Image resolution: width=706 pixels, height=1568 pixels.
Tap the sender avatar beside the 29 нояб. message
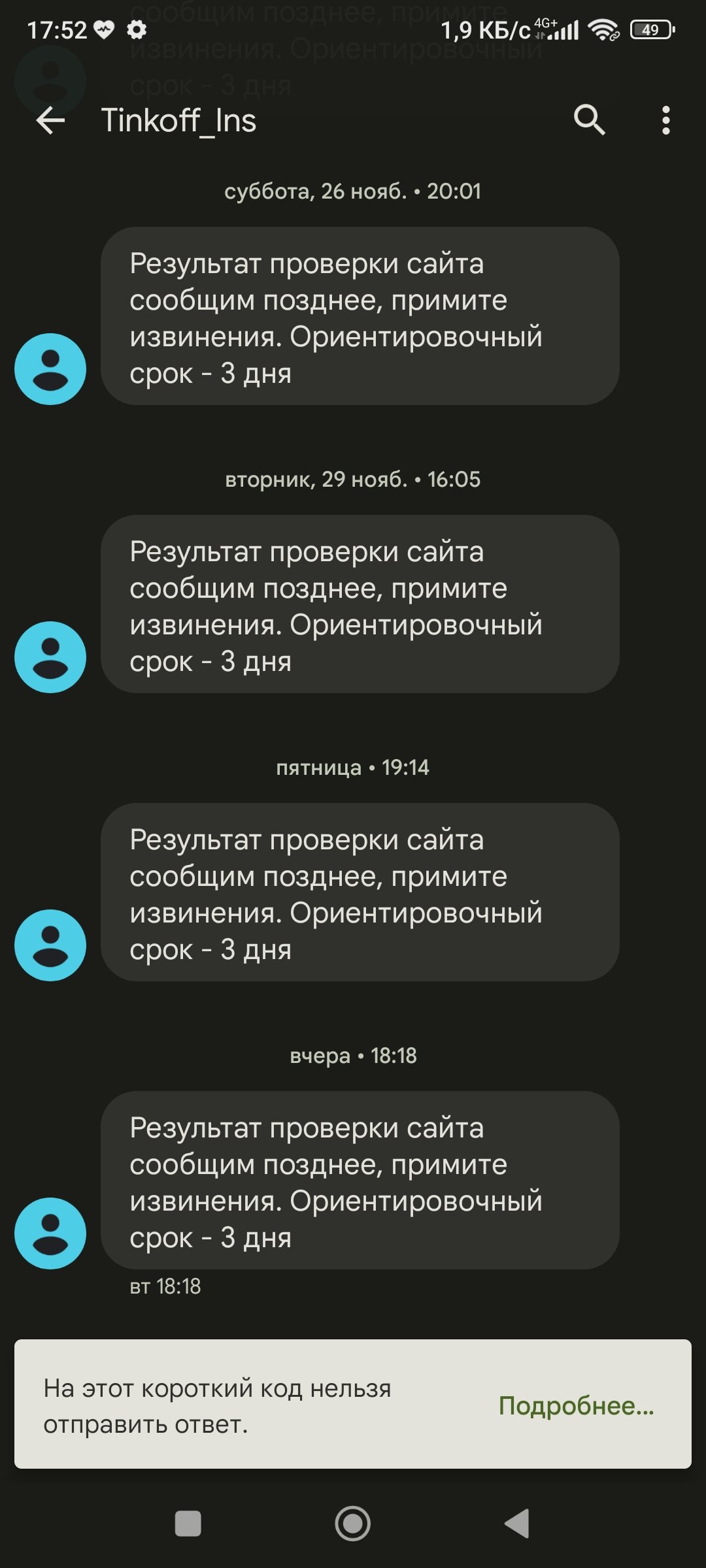pyautogui.click(x=50, y=657)
